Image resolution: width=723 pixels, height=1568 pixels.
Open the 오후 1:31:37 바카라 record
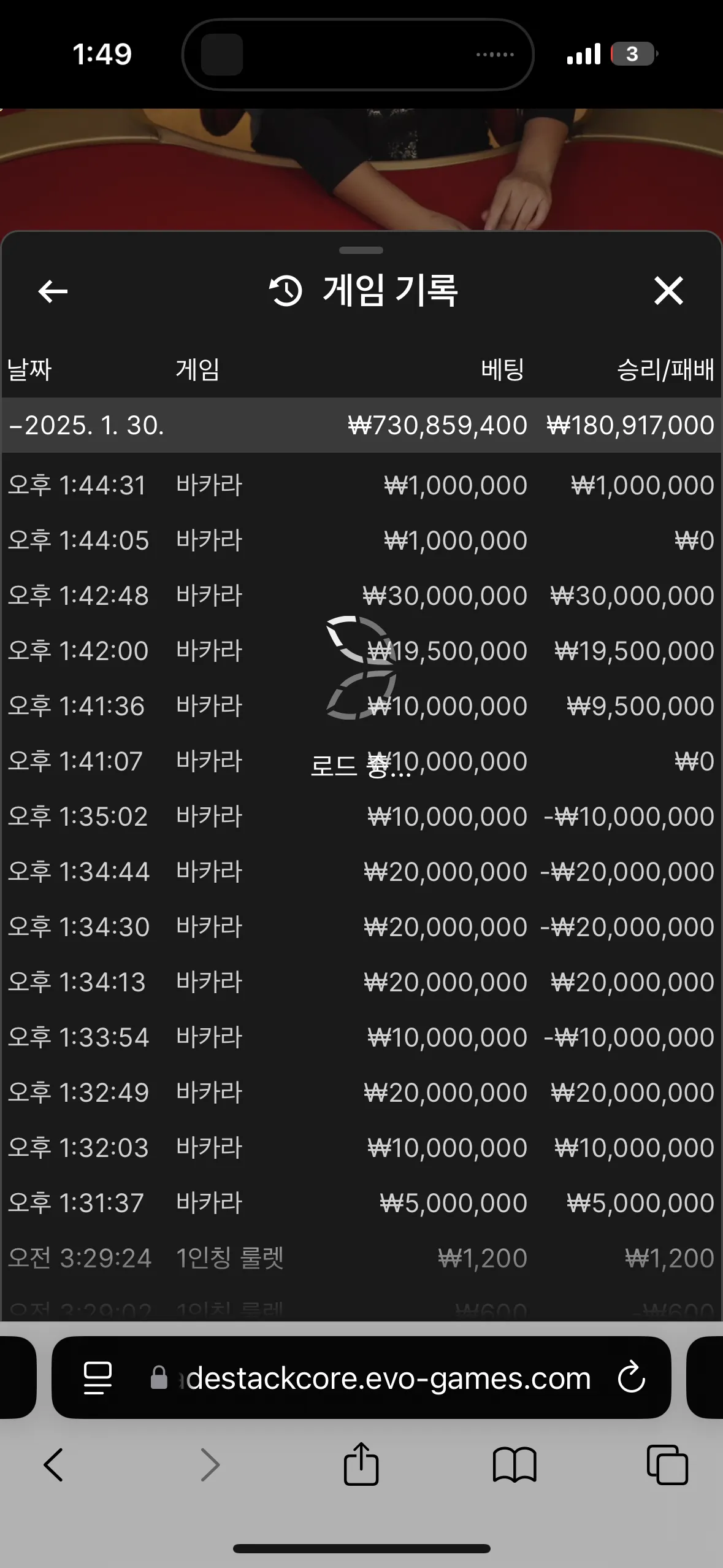(361, 1203)
